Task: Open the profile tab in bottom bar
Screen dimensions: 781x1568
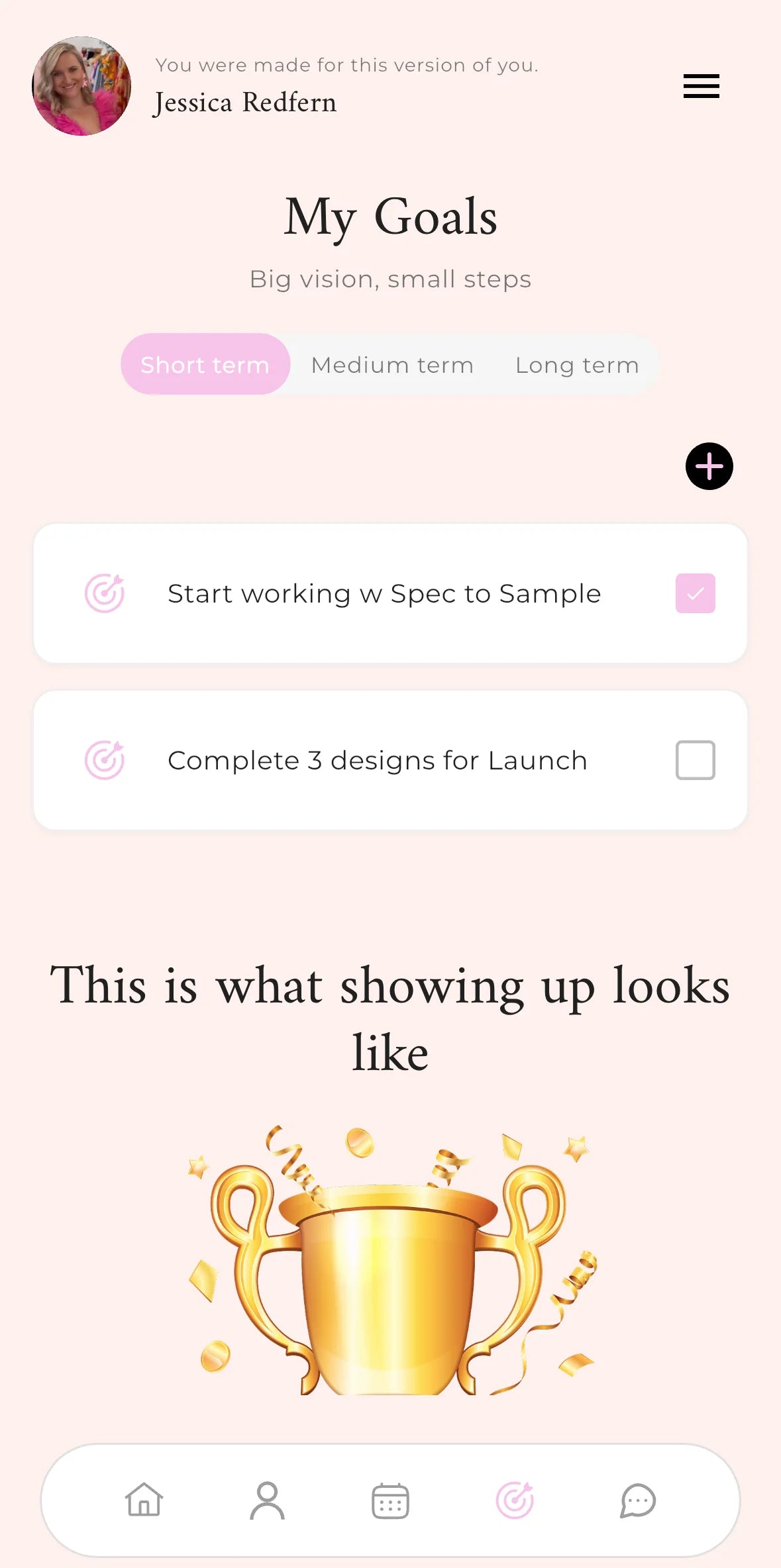Action: (x=267, y=1500)
